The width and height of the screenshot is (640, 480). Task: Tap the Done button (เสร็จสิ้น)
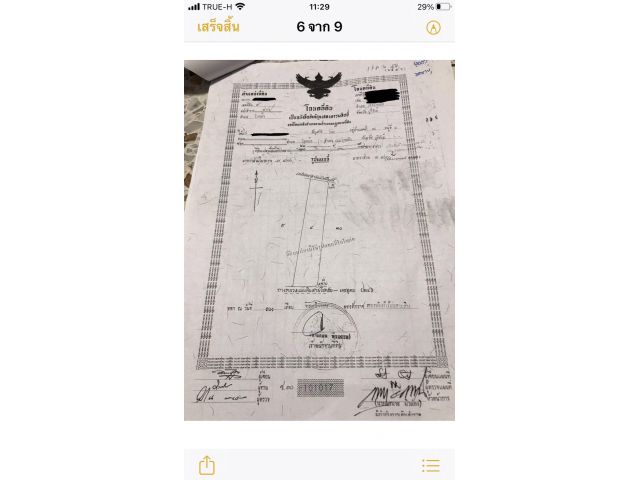click(218, 27)
